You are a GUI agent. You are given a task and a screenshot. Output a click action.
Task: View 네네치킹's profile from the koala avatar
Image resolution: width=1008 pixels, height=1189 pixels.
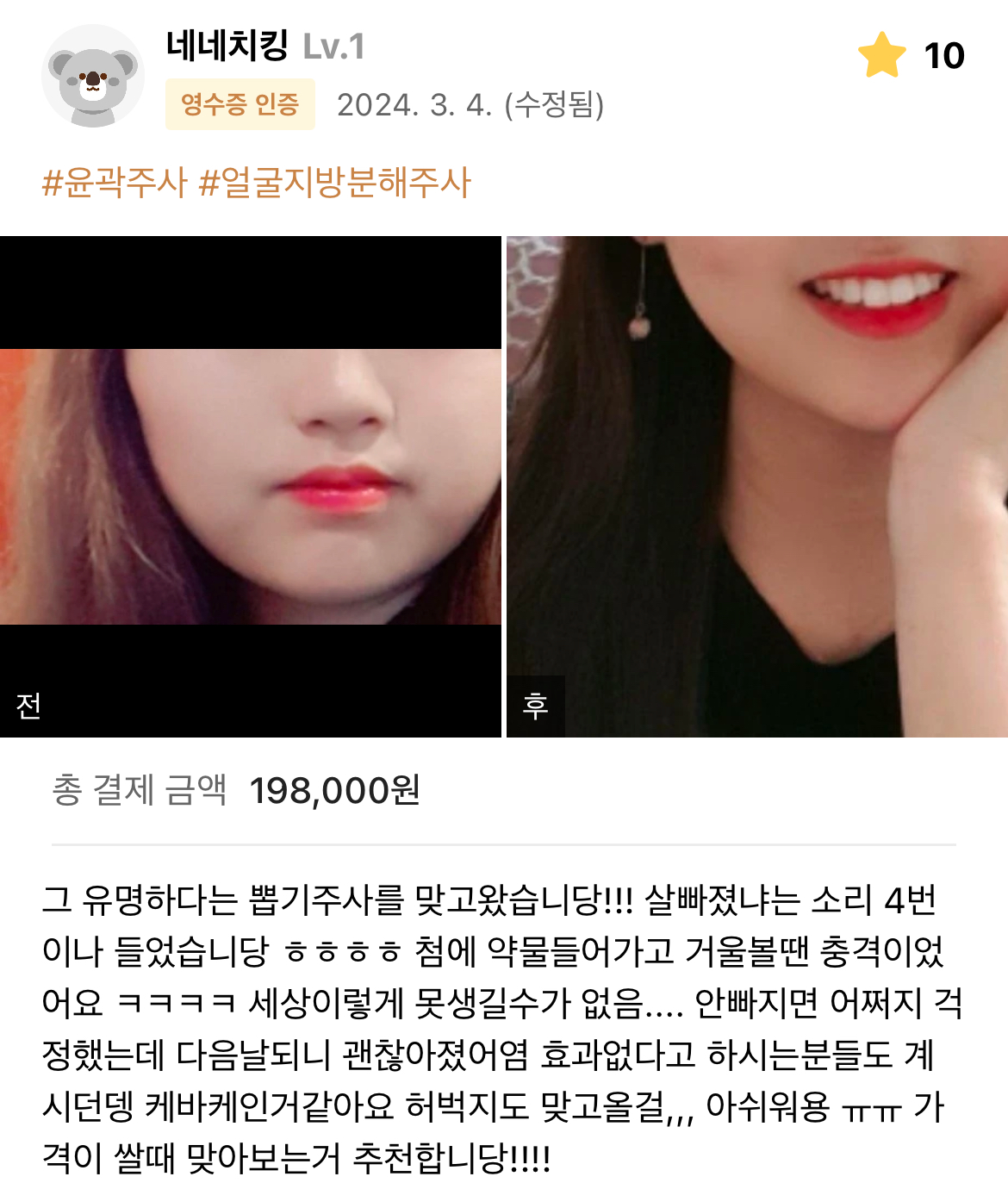tap(92, 77)
